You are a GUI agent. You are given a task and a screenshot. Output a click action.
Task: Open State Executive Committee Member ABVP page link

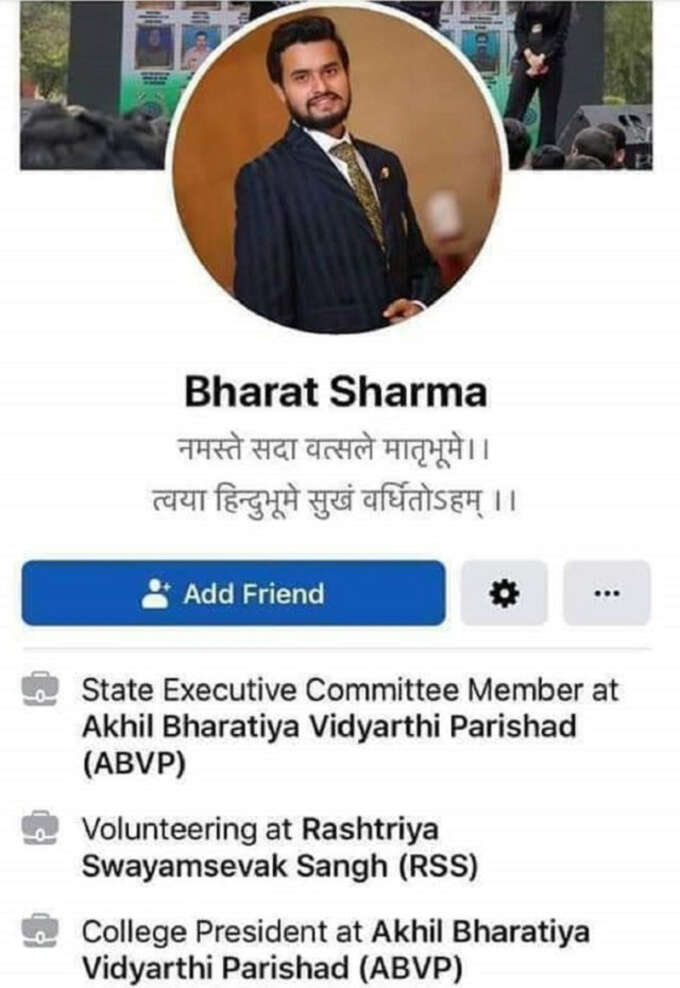tap(328, 727)
